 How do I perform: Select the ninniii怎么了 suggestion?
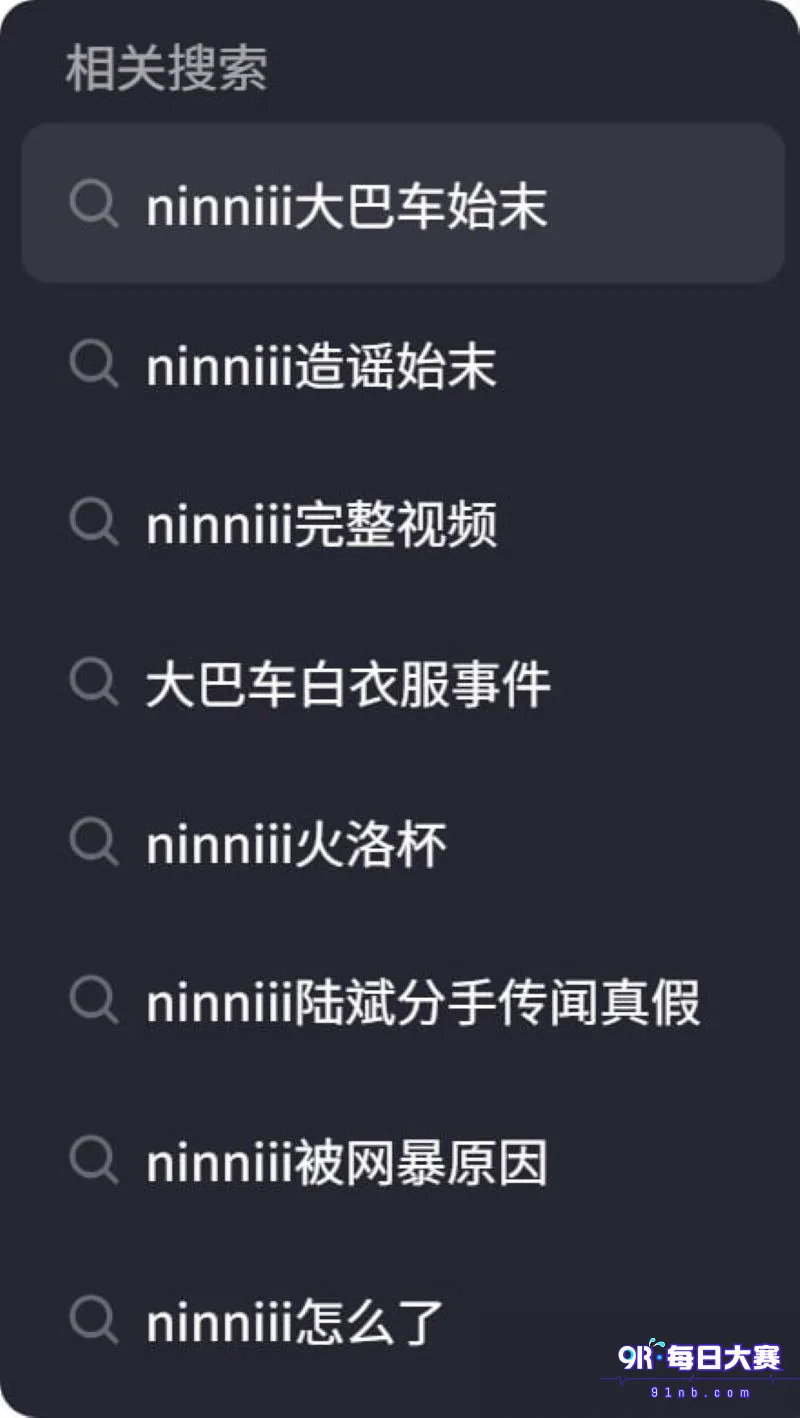403,1321
